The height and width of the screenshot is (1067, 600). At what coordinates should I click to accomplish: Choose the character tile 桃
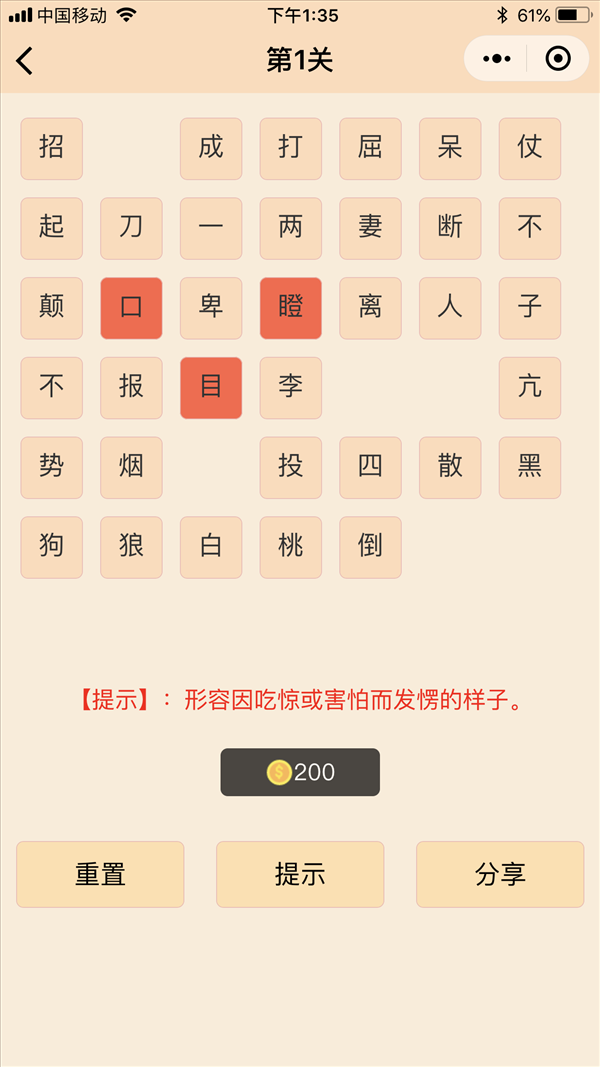pyautogui.click(x=291, y=546)
